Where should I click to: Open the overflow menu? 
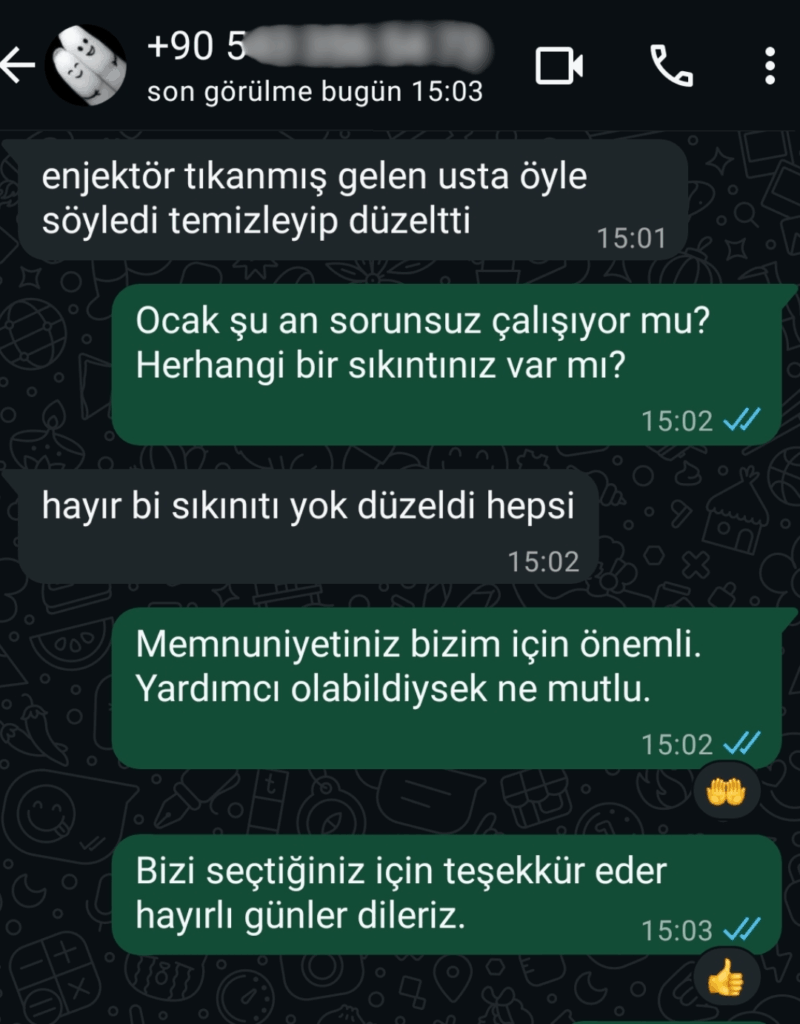click(769, 66)
